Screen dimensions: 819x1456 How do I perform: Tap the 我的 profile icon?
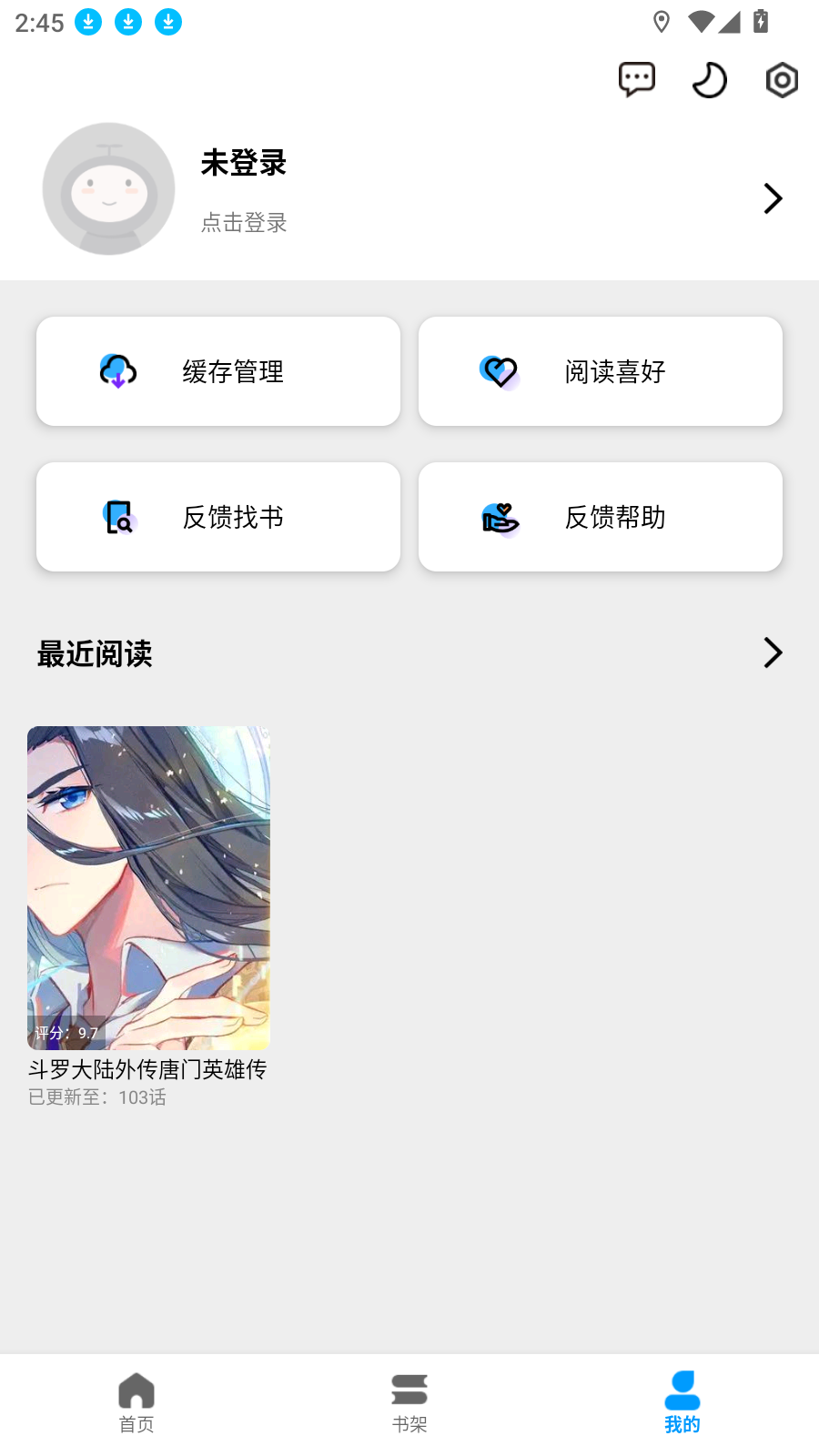[x=682, y=1390]
